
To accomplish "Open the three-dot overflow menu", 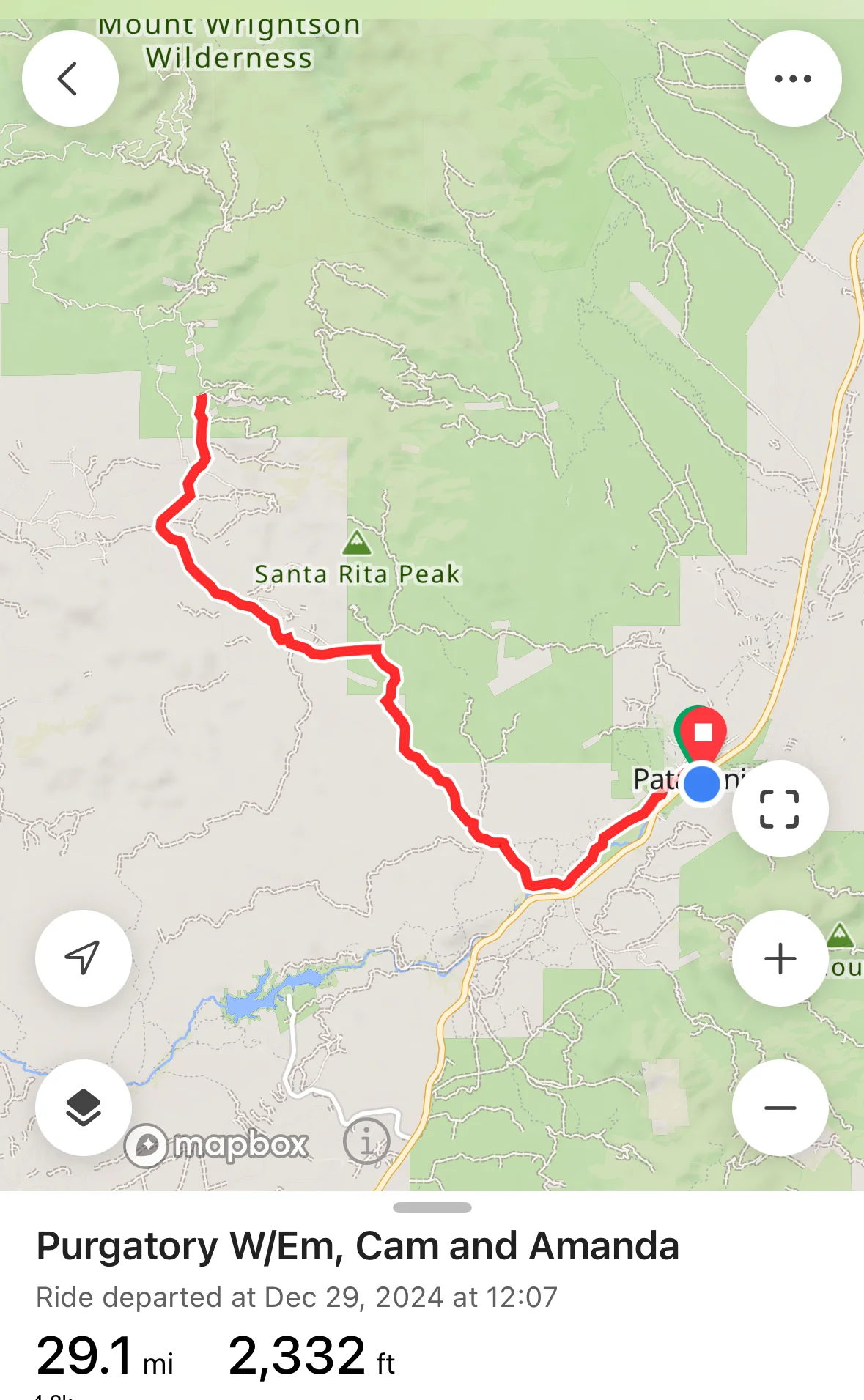I will 793,78.
